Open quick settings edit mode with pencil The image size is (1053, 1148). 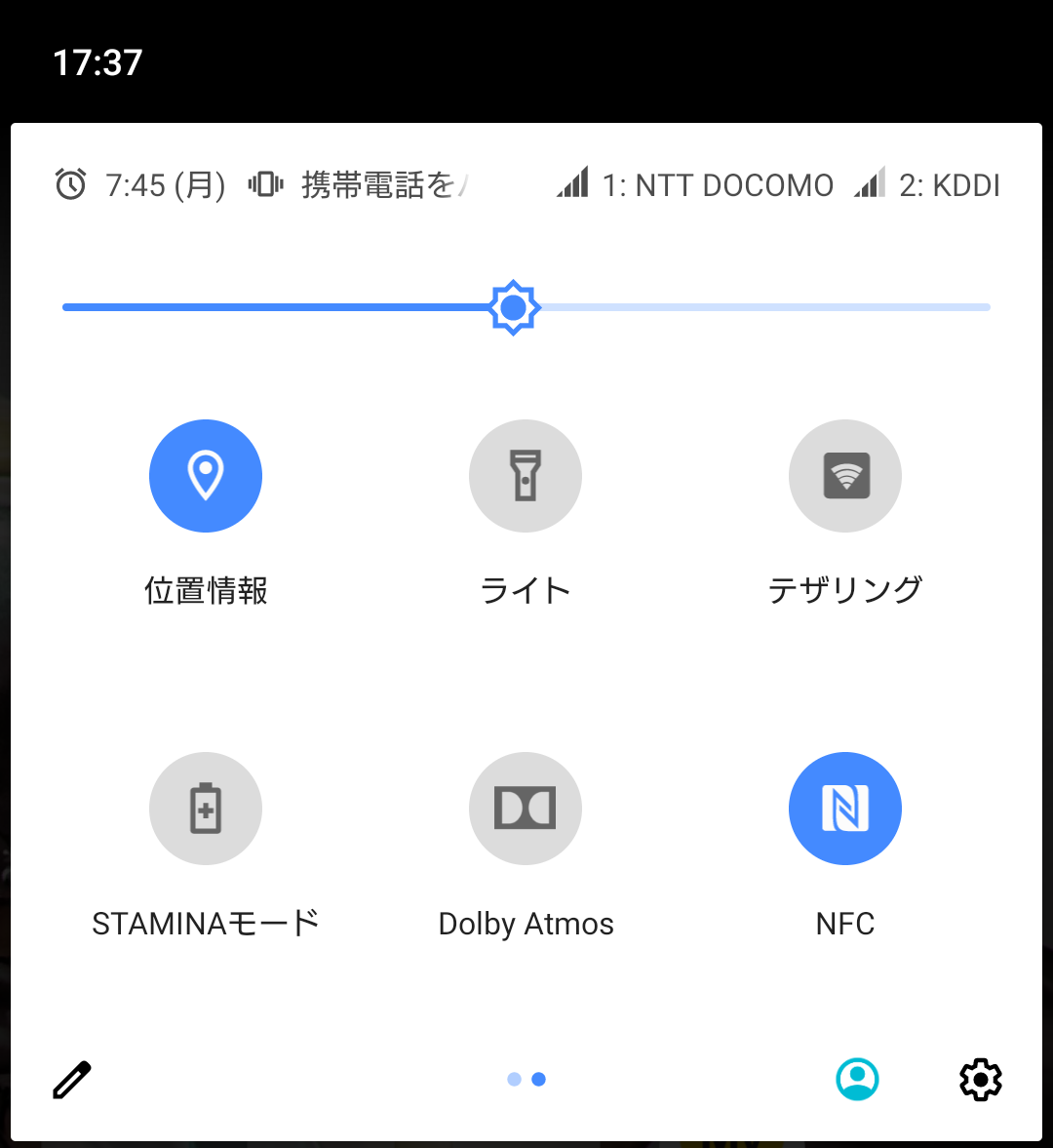point(71,1079)
